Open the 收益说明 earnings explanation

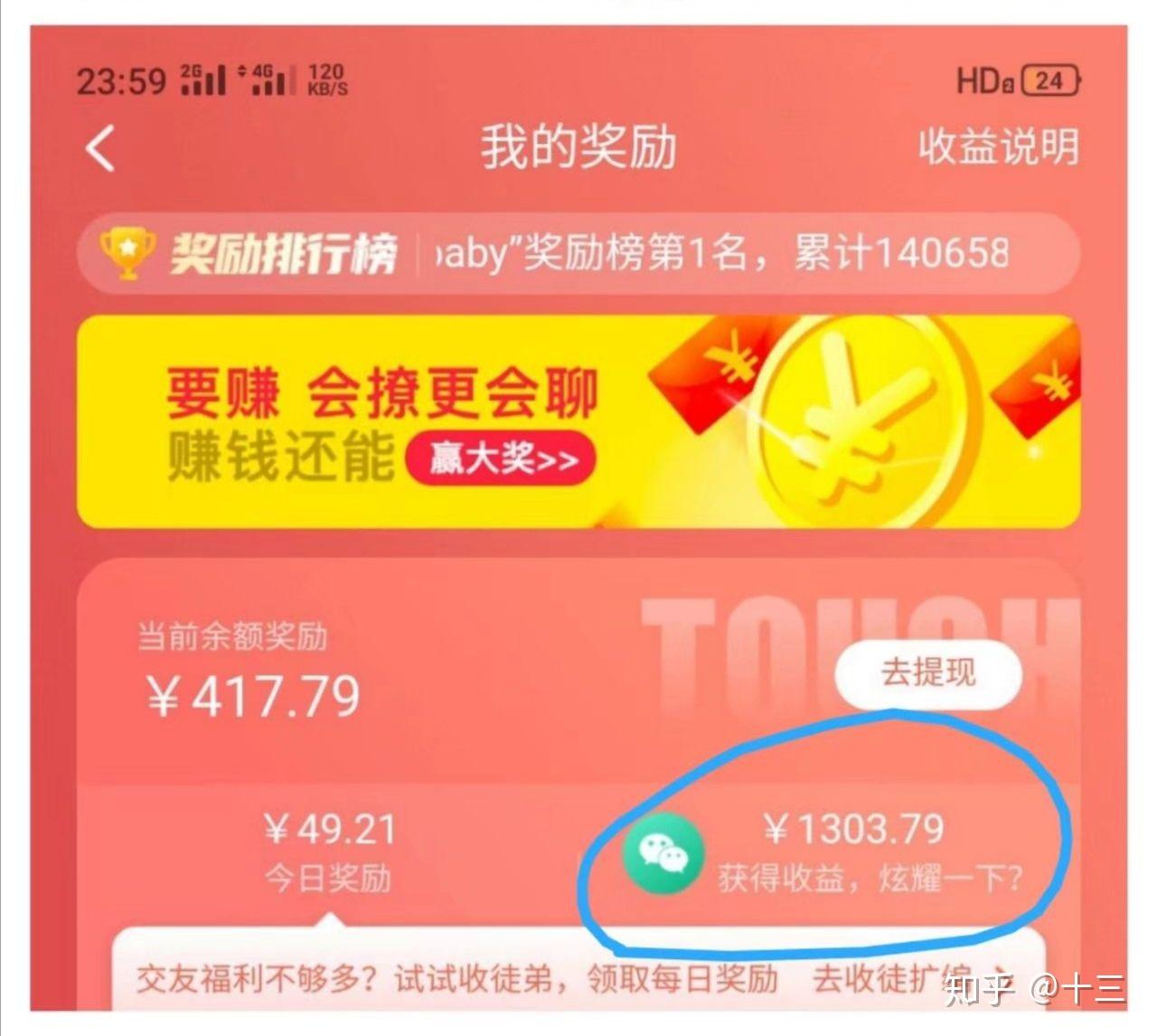click(x=998, y=146)
